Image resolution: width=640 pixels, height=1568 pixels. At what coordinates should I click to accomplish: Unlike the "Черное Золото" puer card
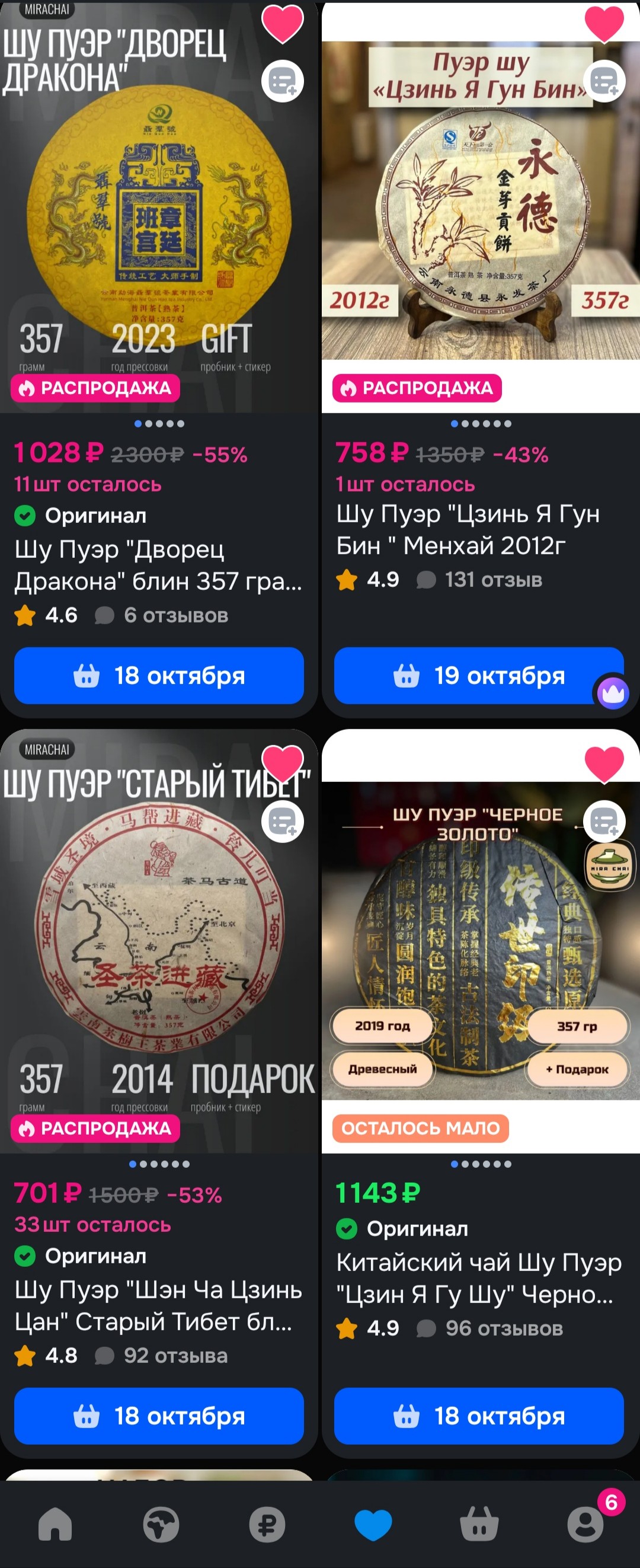point(603,764)
